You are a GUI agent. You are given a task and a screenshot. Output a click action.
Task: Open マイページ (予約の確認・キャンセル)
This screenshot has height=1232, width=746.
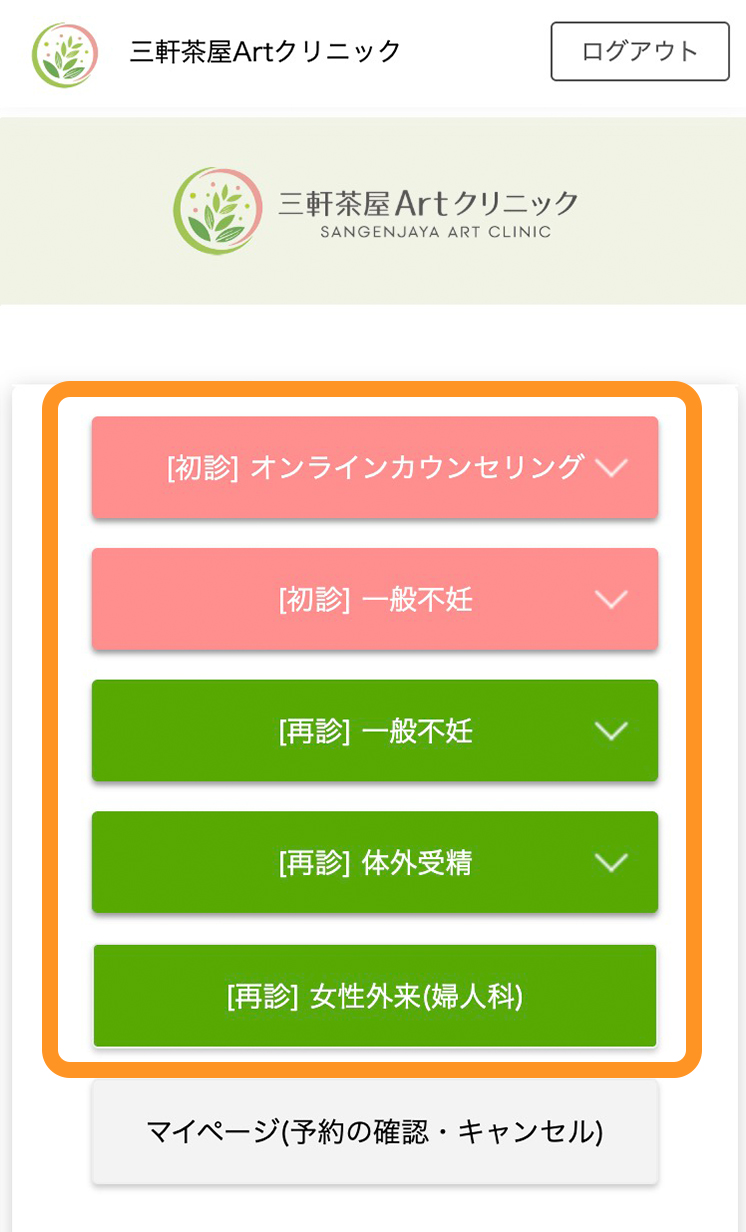click(x=375, y=1132)
